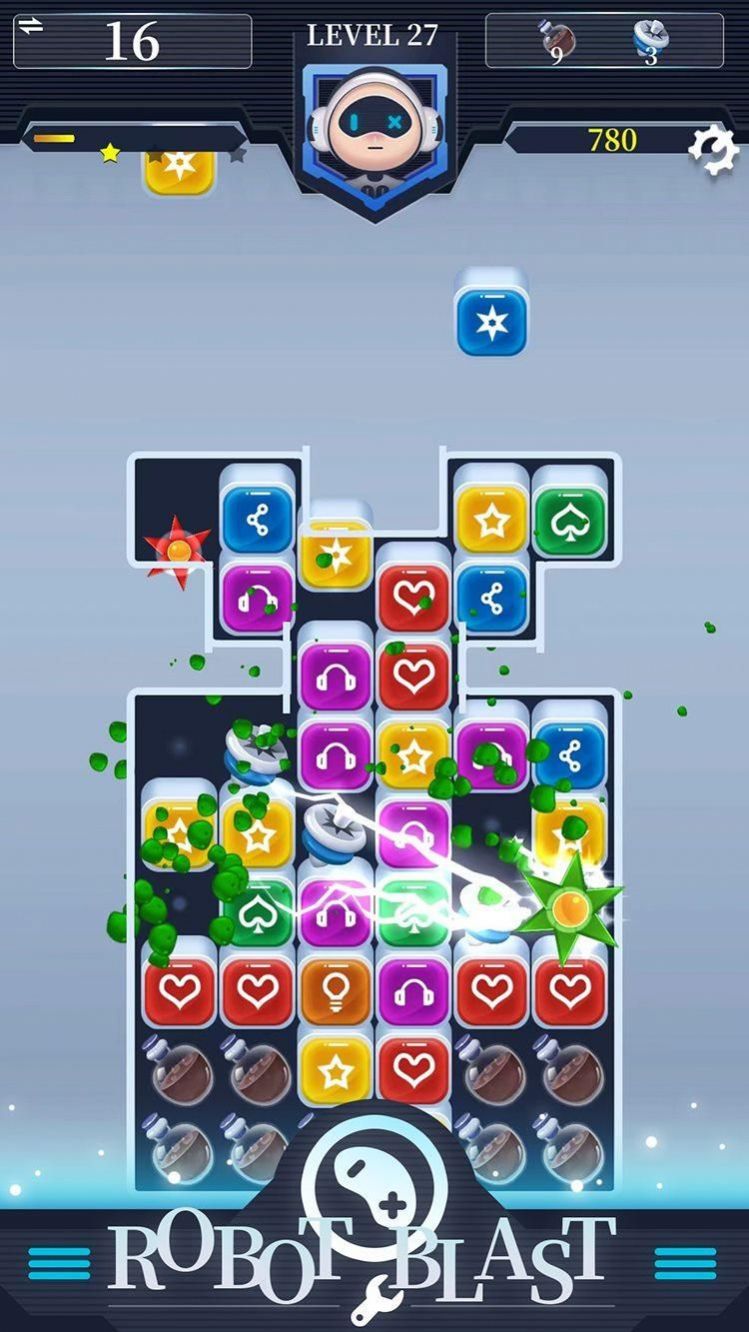
Task: Tap the green spade block beside the yellow star
Action: (x=570, y=522)
